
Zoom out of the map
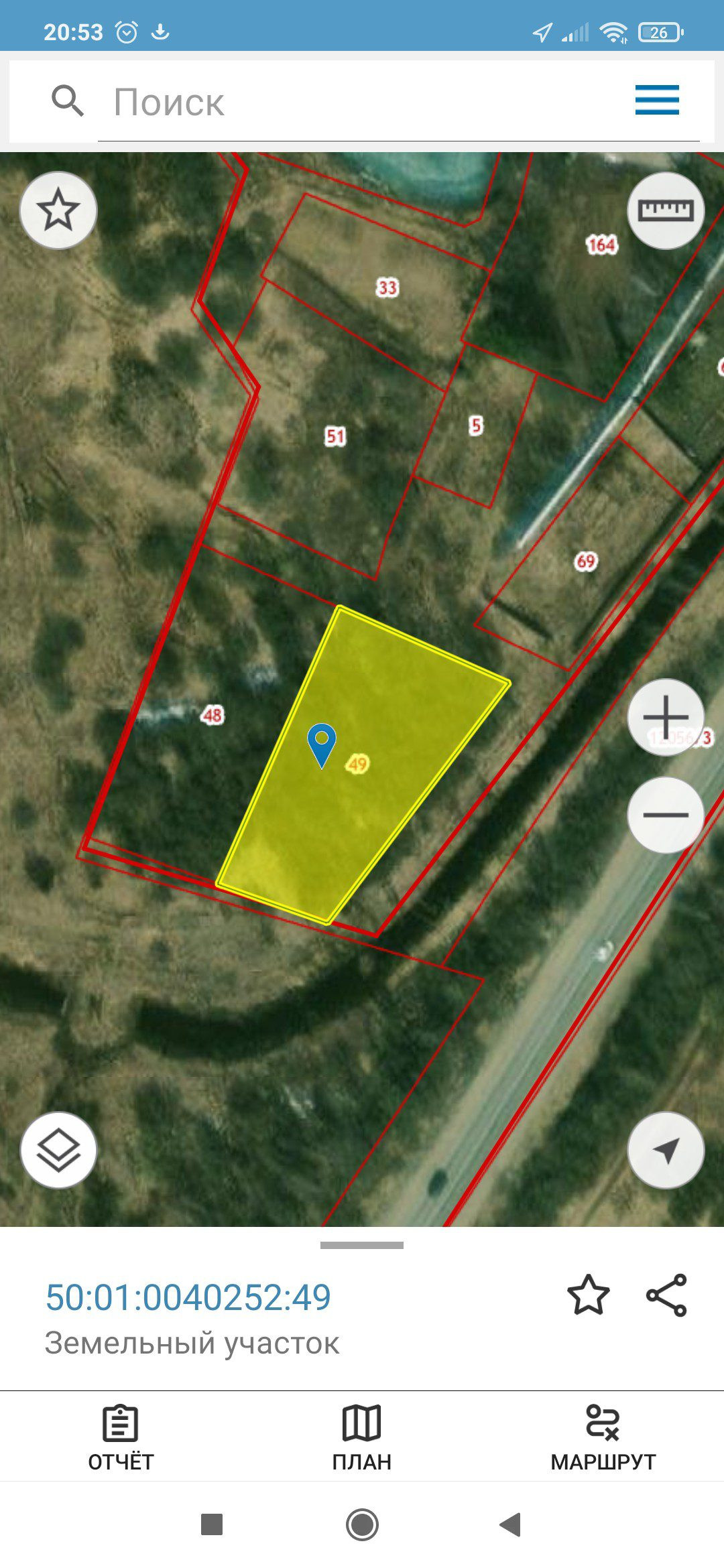[x=665, y=815]
